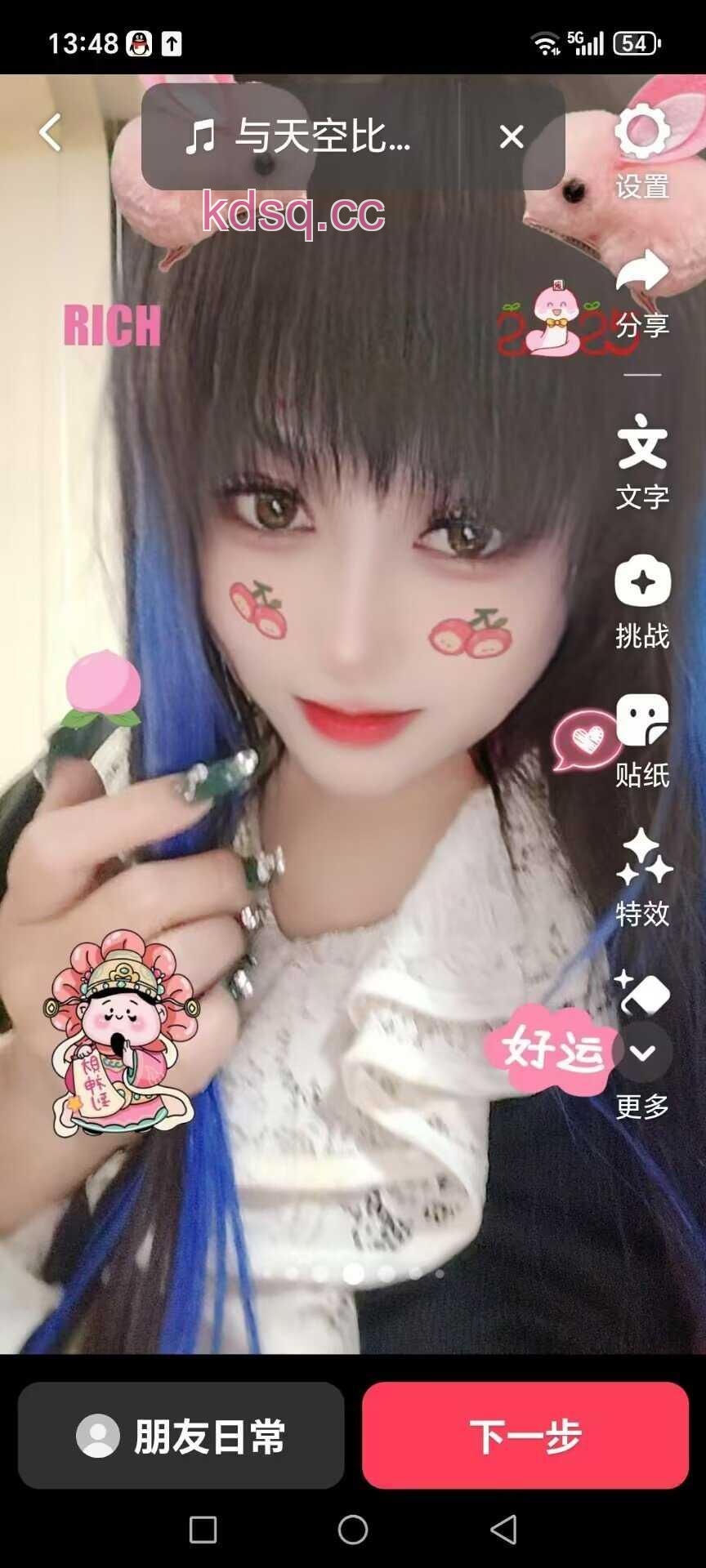The height and width of the screenshot is (1568, 706).
Task: Tap the system home button
Action: [x=353, y=1529]
